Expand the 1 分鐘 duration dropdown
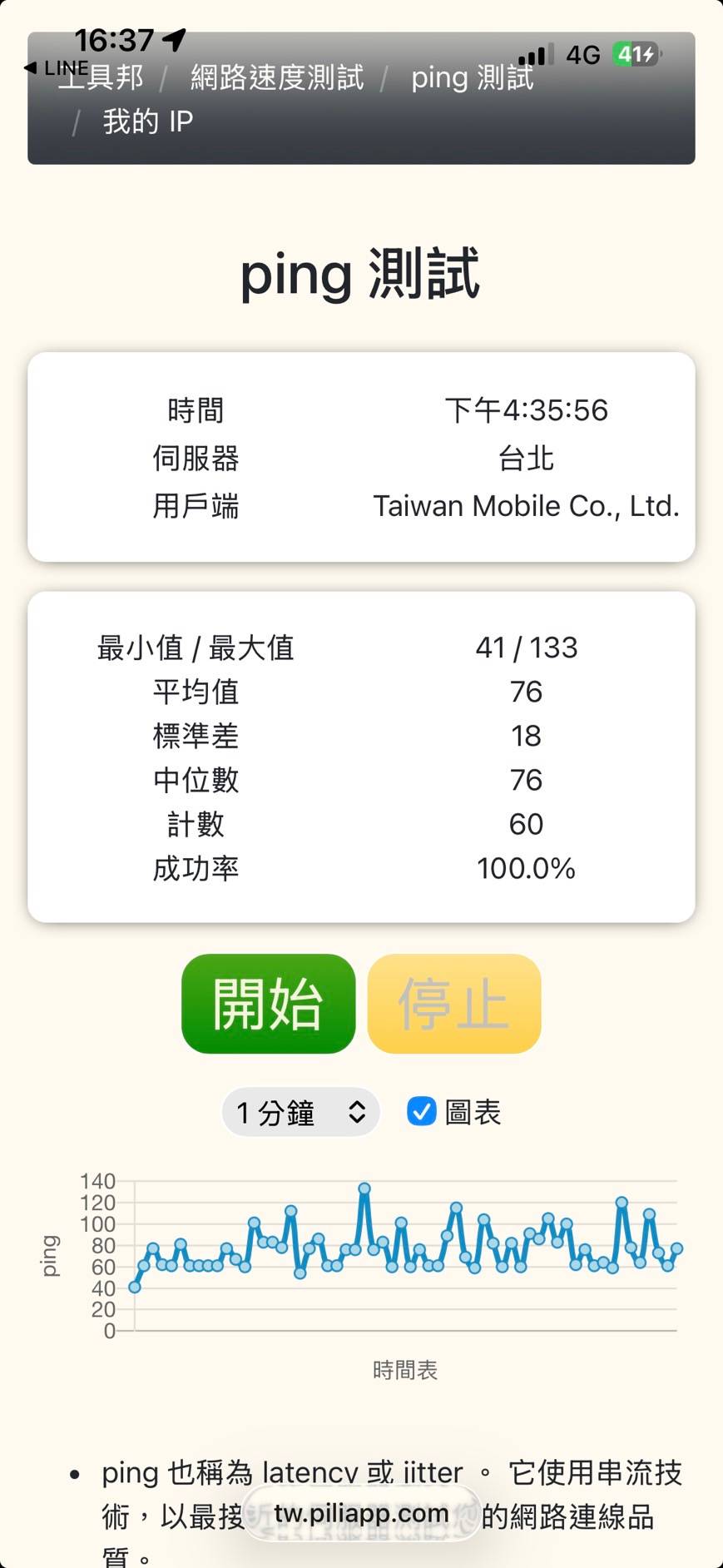Image resolution: width=723 pixels, height=1568 pixels. click(300, 1112)
